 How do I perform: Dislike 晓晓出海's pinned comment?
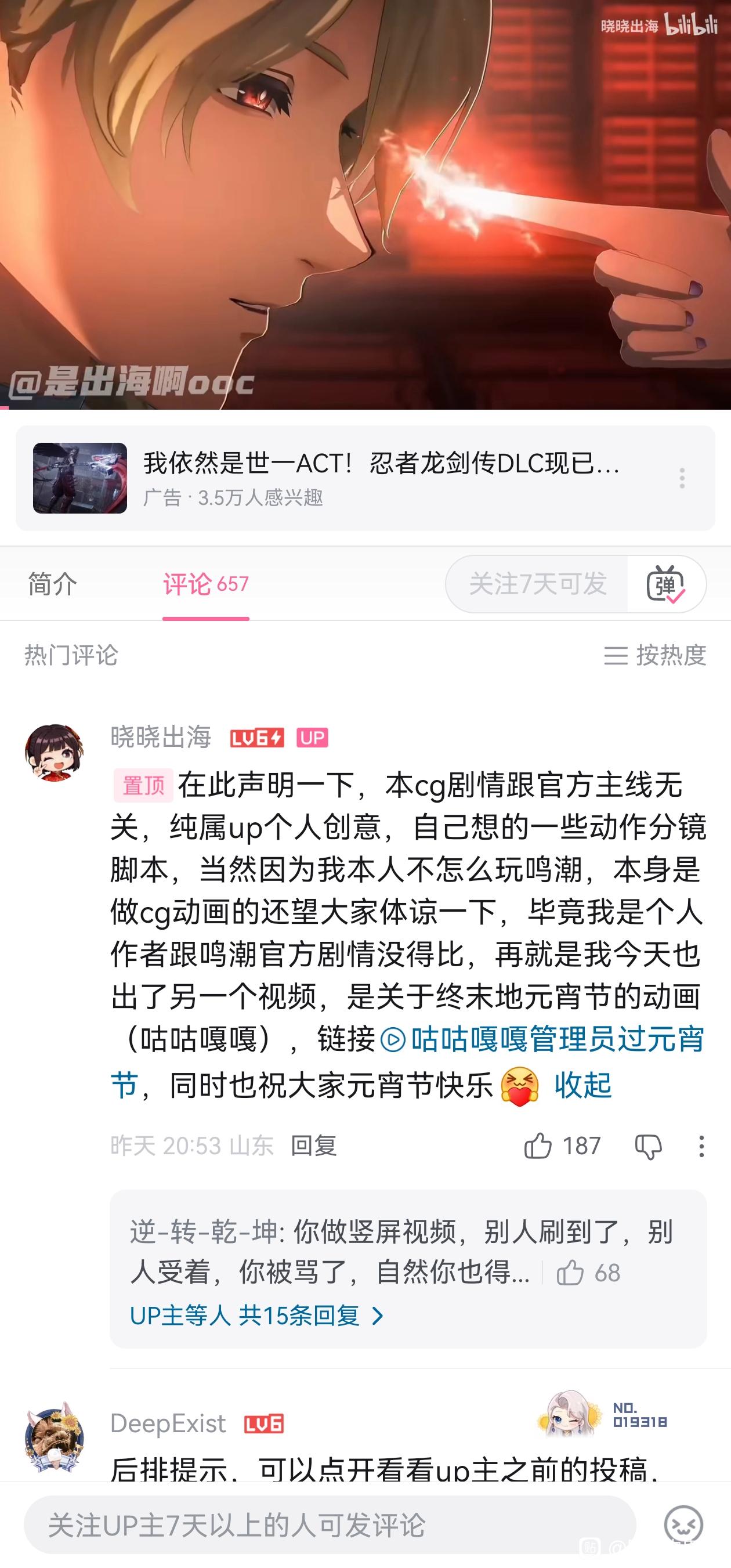pos(648,1147)
